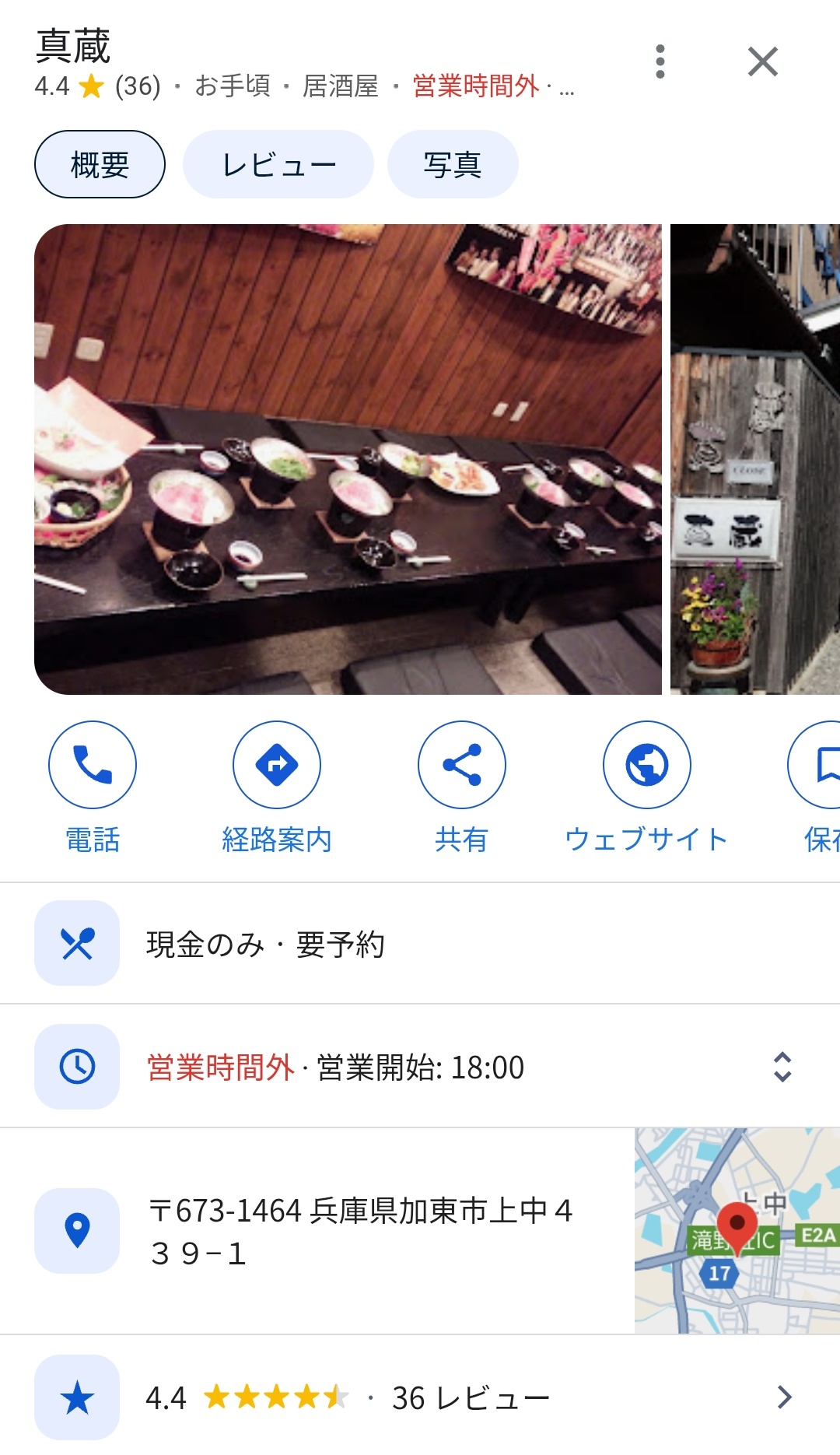Open the 4.4 rating, 36 レビュー row
The width and height of the screenshot is (840, 1455).
(420, 1397)
